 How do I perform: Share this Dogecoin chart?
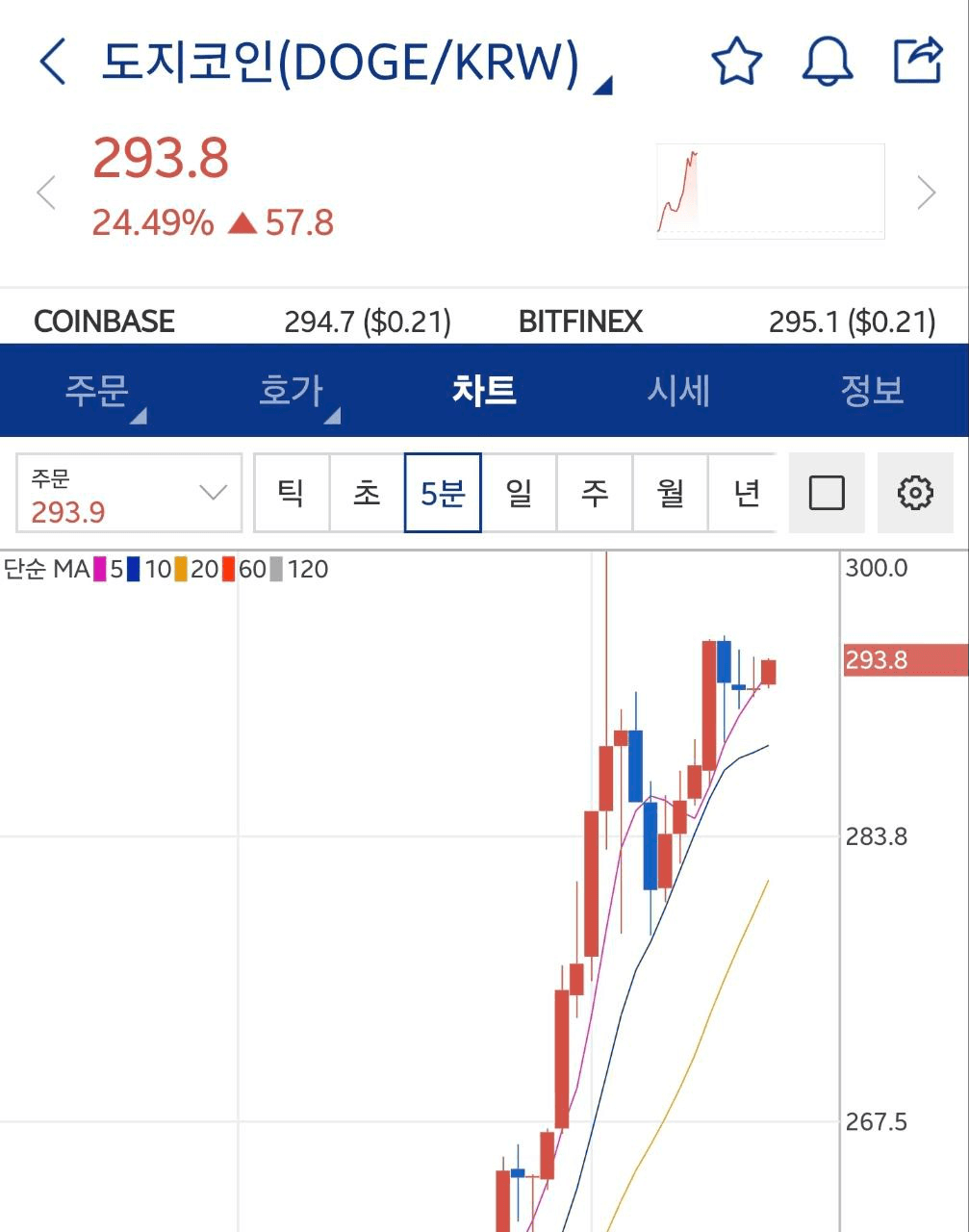(x=917, y=62)
